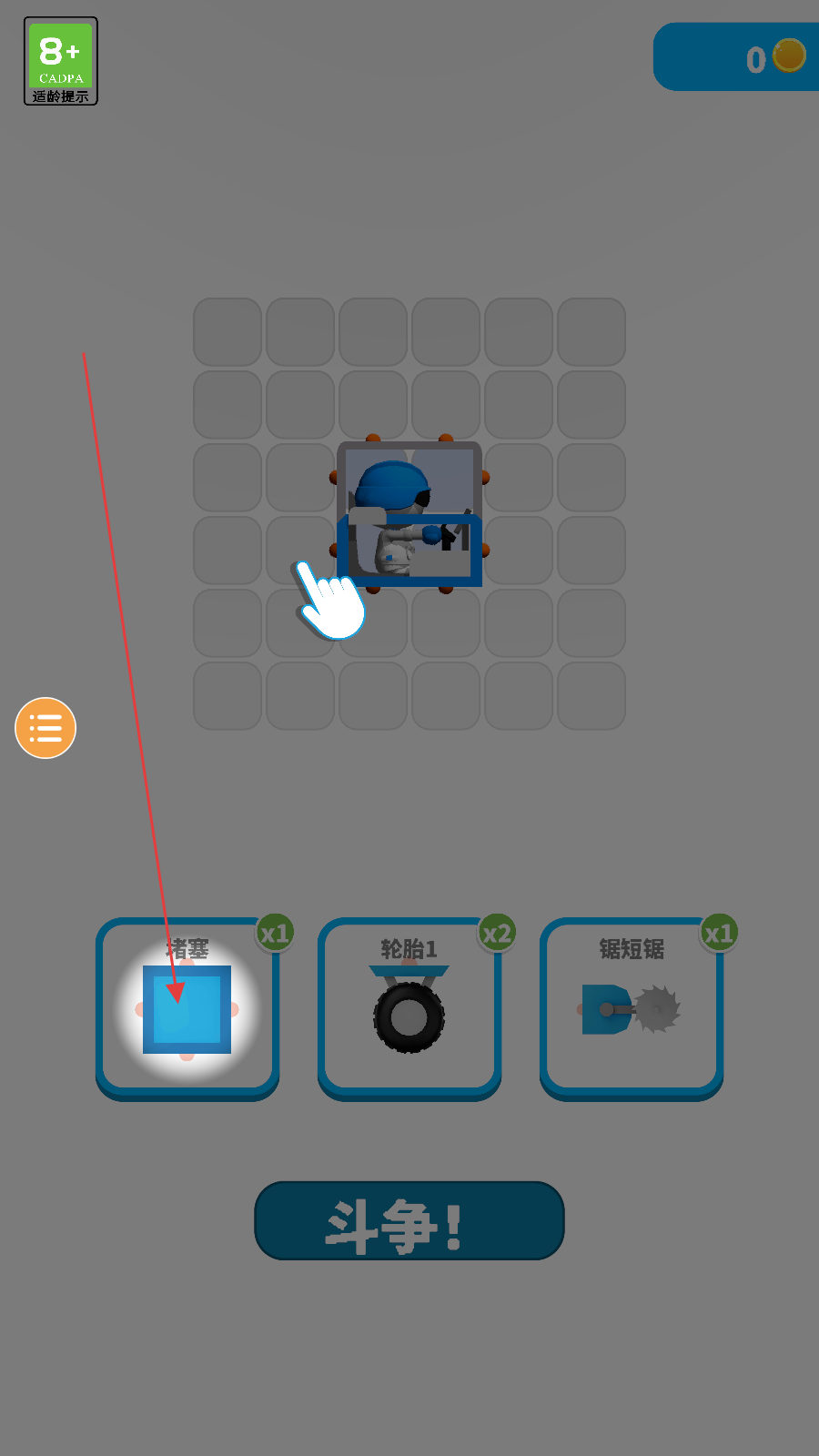Select the 锯短锯 saw card
This screenshot has height=1456, width=819.
point(632,1007)
